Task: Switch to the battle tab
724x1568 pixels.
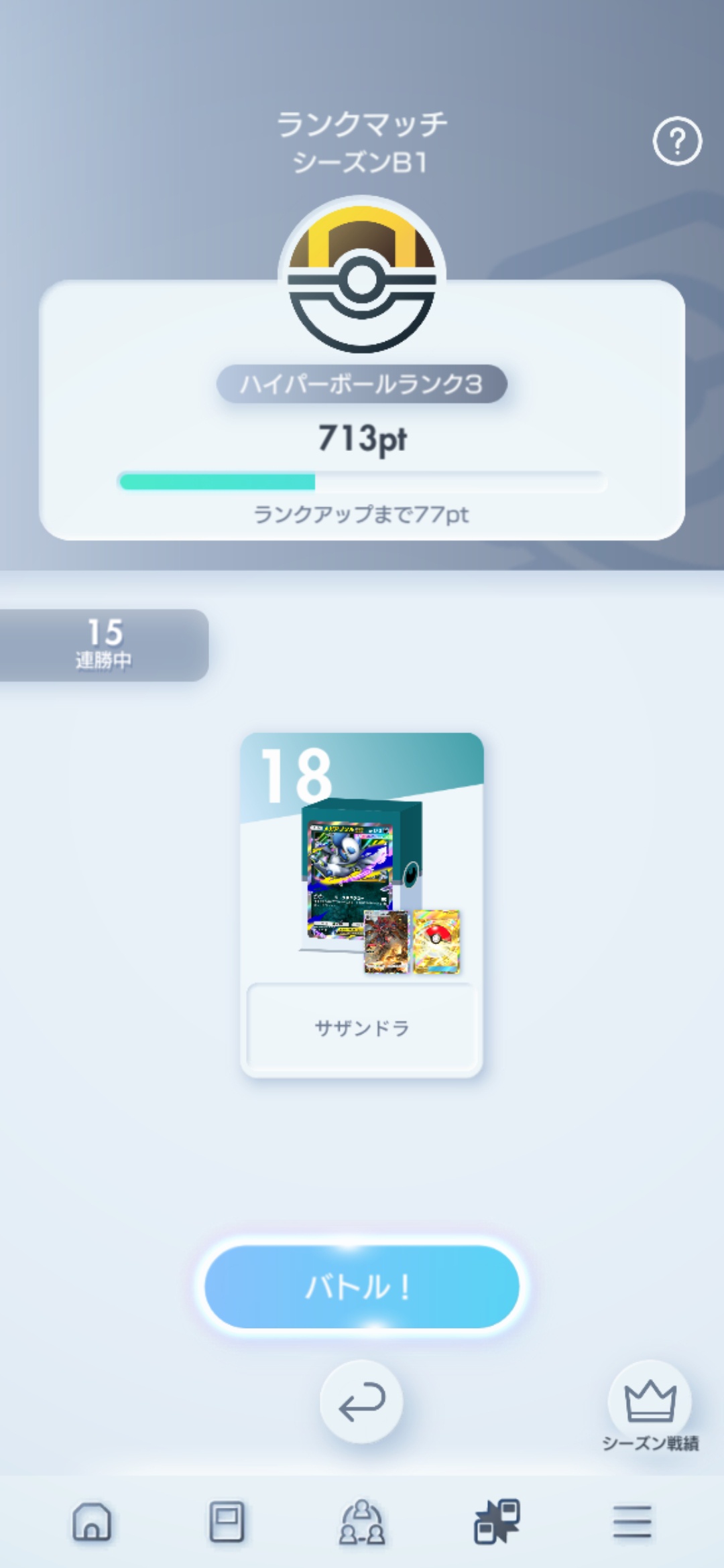Action: coord(497,1522)
